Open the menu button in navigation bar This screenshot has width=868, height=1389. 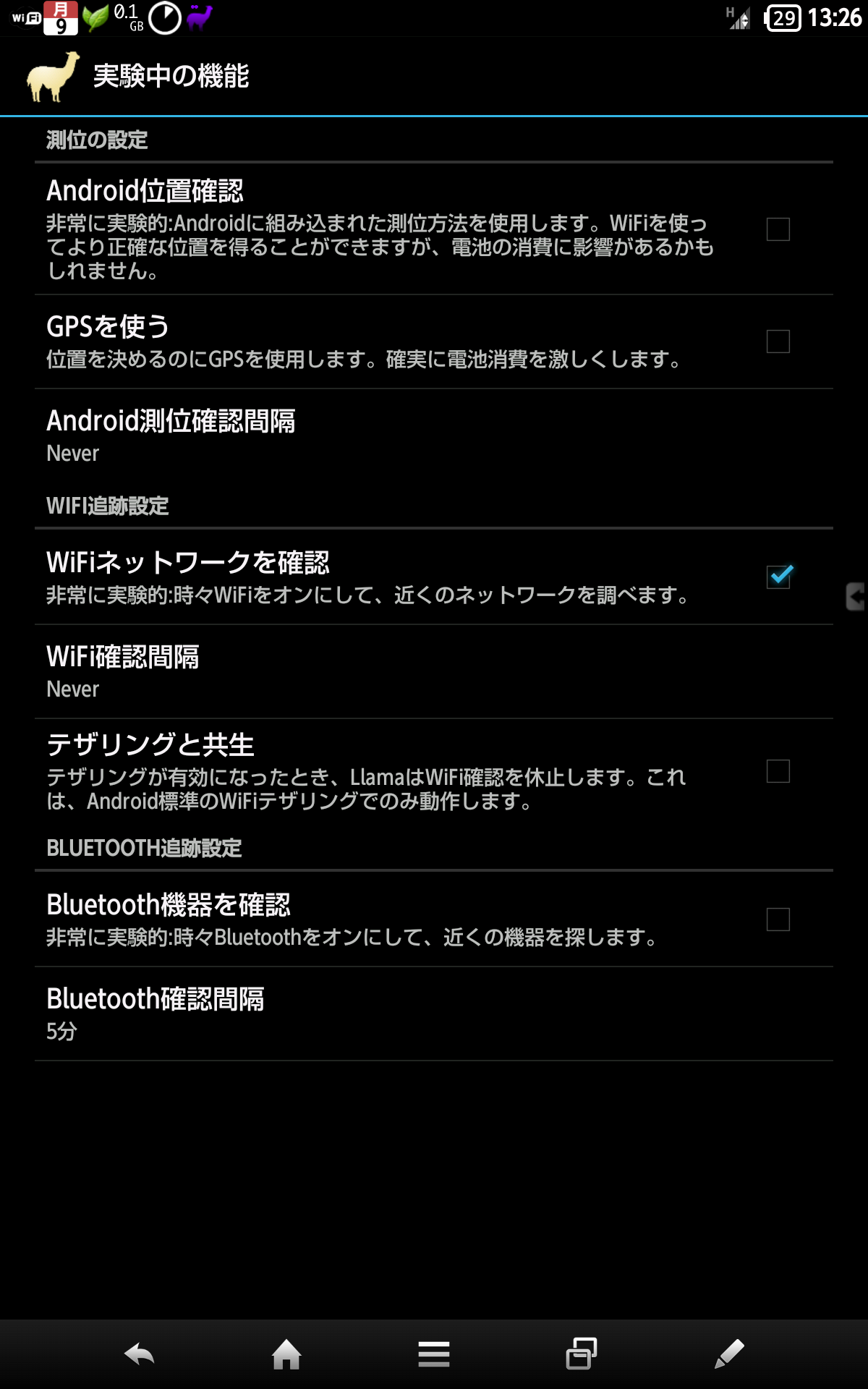tap(434, 1354)
